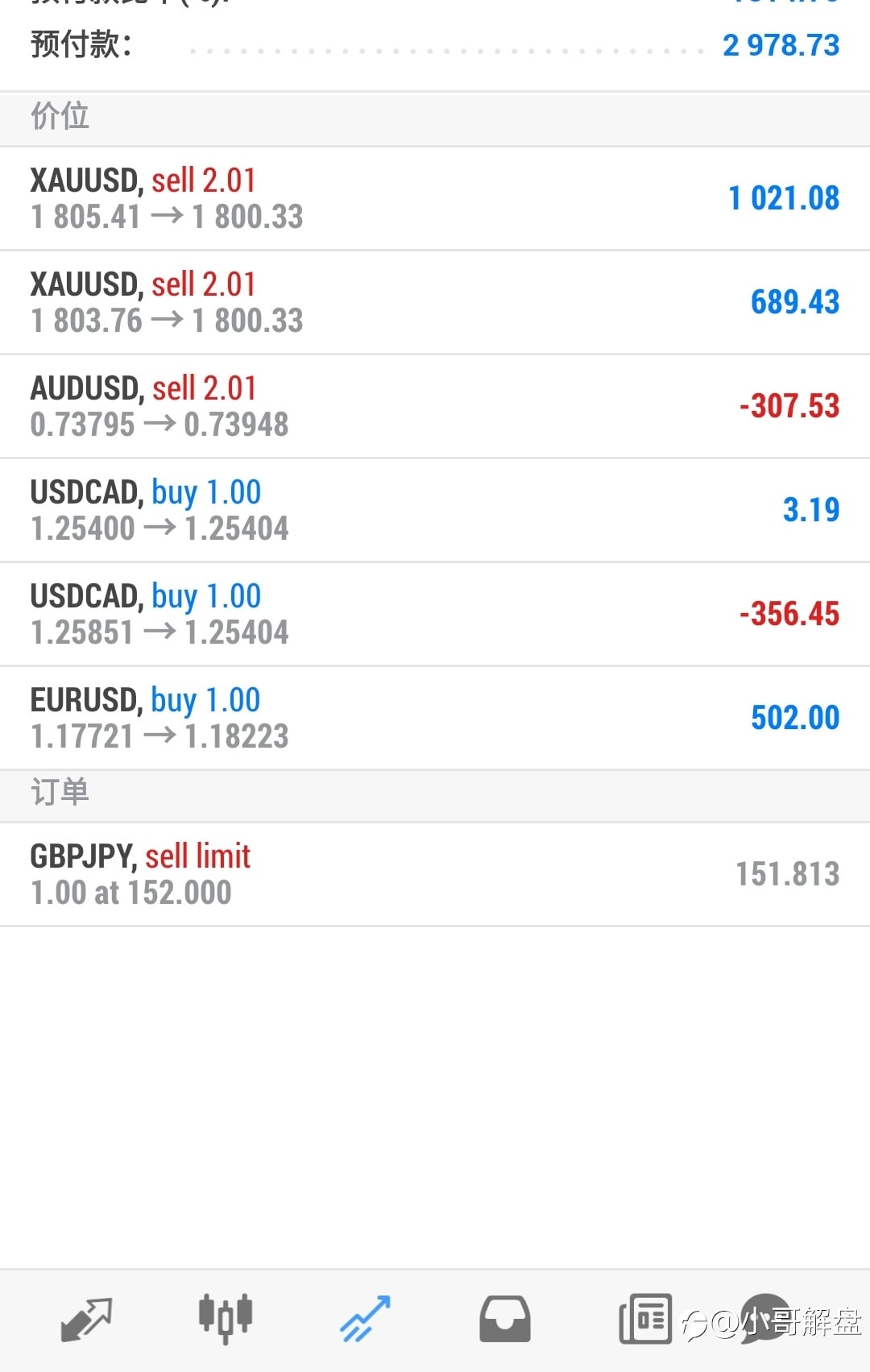Select the EURUSD buy 1.00 position
Screen dimensions: 870x1372
[435, 718]
